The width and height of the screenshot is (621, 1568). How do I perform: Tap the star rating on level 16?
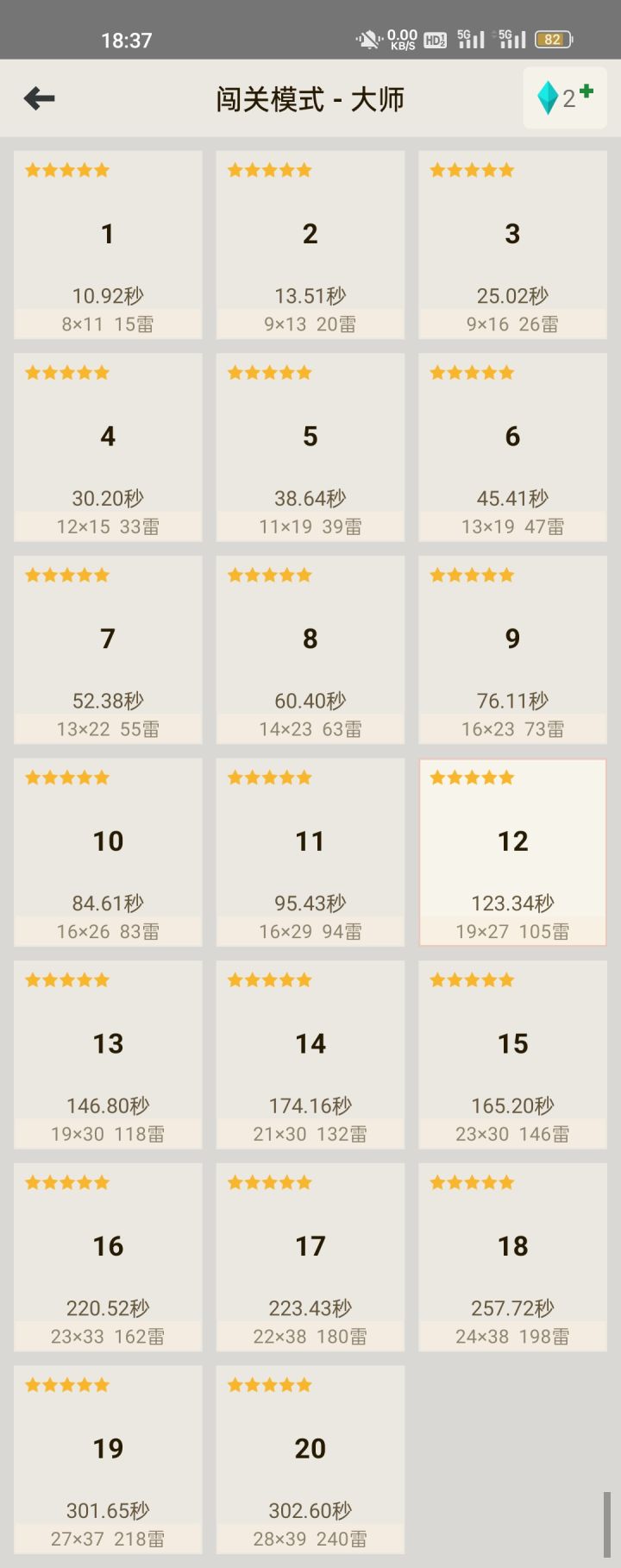(66, 1182)
